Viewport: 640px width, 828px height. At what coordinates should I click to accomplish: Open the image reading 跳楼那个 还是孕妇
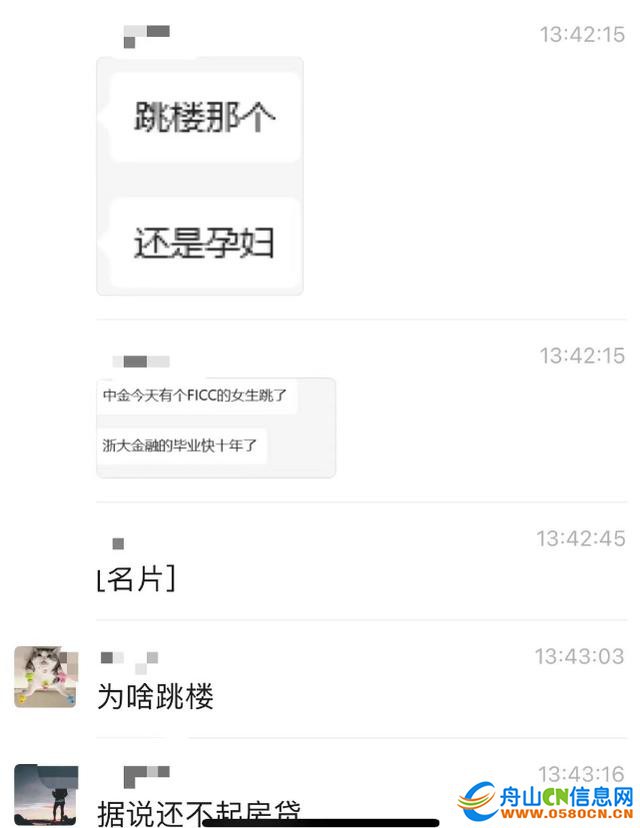point(200,176)
